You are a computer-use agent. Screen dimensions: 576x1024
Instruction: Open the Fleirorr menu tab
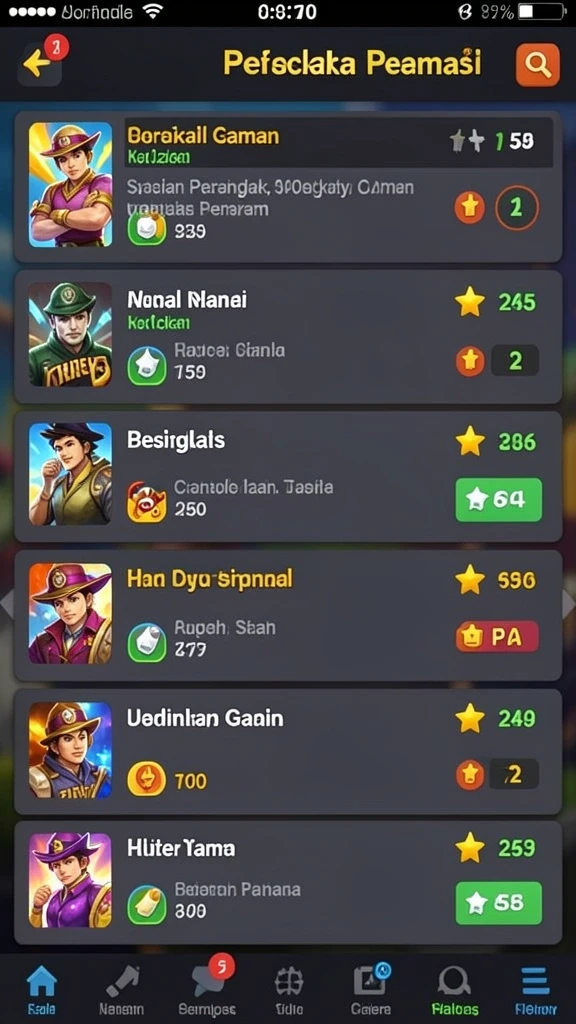(535, 988)
